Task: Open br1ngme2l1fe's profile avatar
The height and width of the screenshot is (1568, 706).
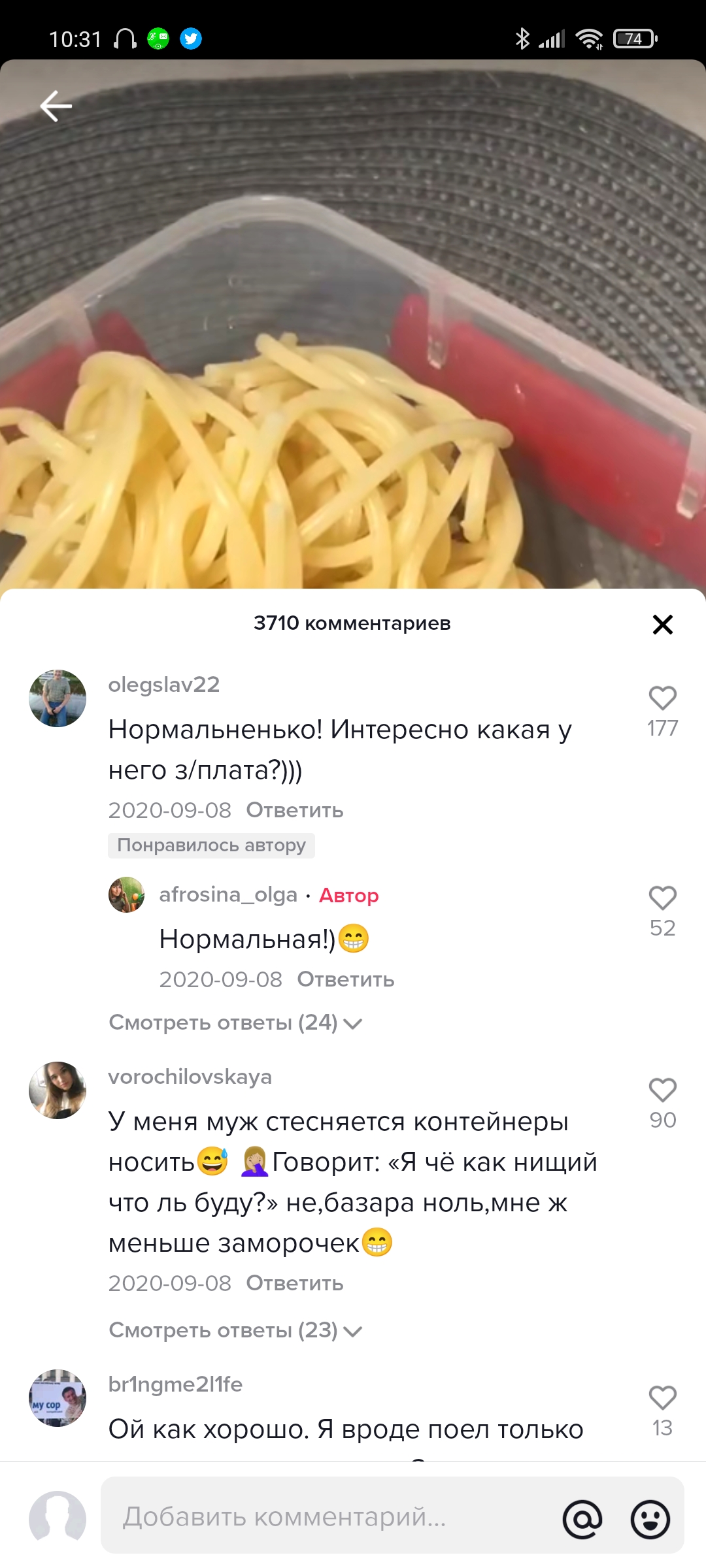Action: click(x=58, y=1398)
